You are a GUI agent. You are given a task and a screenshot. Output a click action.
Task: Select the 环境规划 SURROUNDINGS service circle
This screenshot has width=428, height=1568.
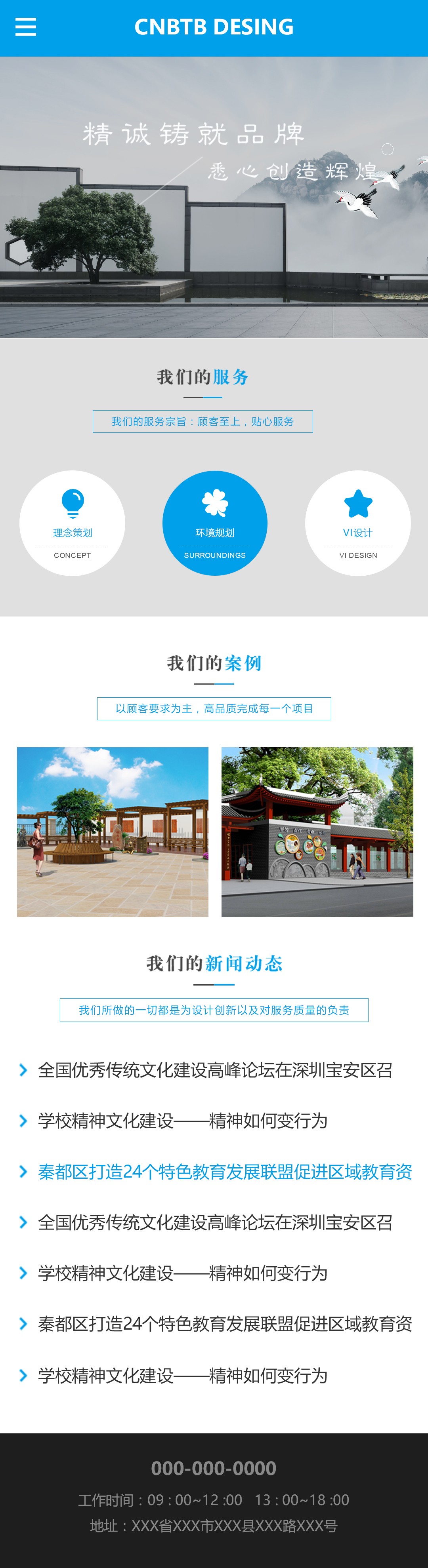pyautogui.click(x=214, y=523)
